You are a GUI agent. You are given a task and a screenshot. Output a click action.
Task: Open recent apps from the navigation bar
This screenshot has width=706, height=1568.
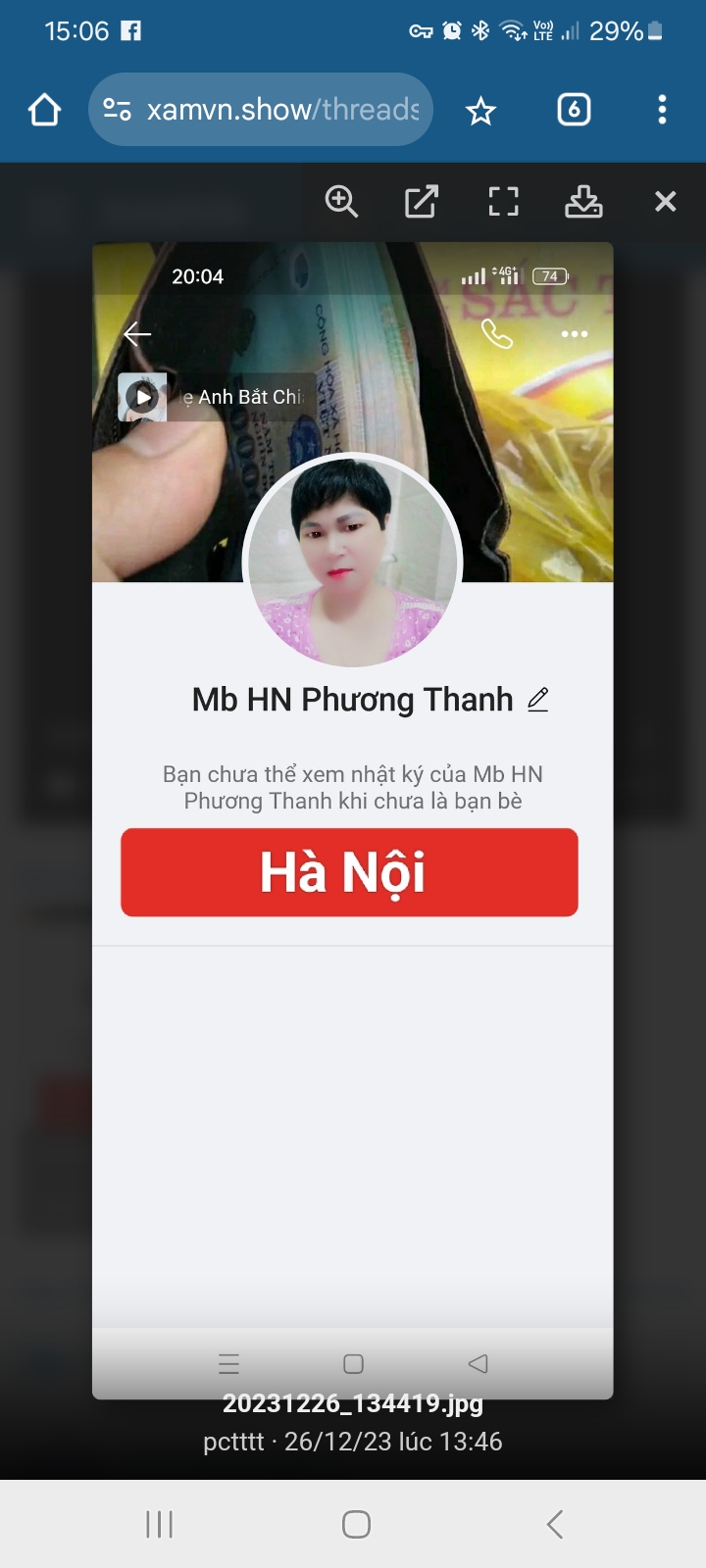(159, 1524)
